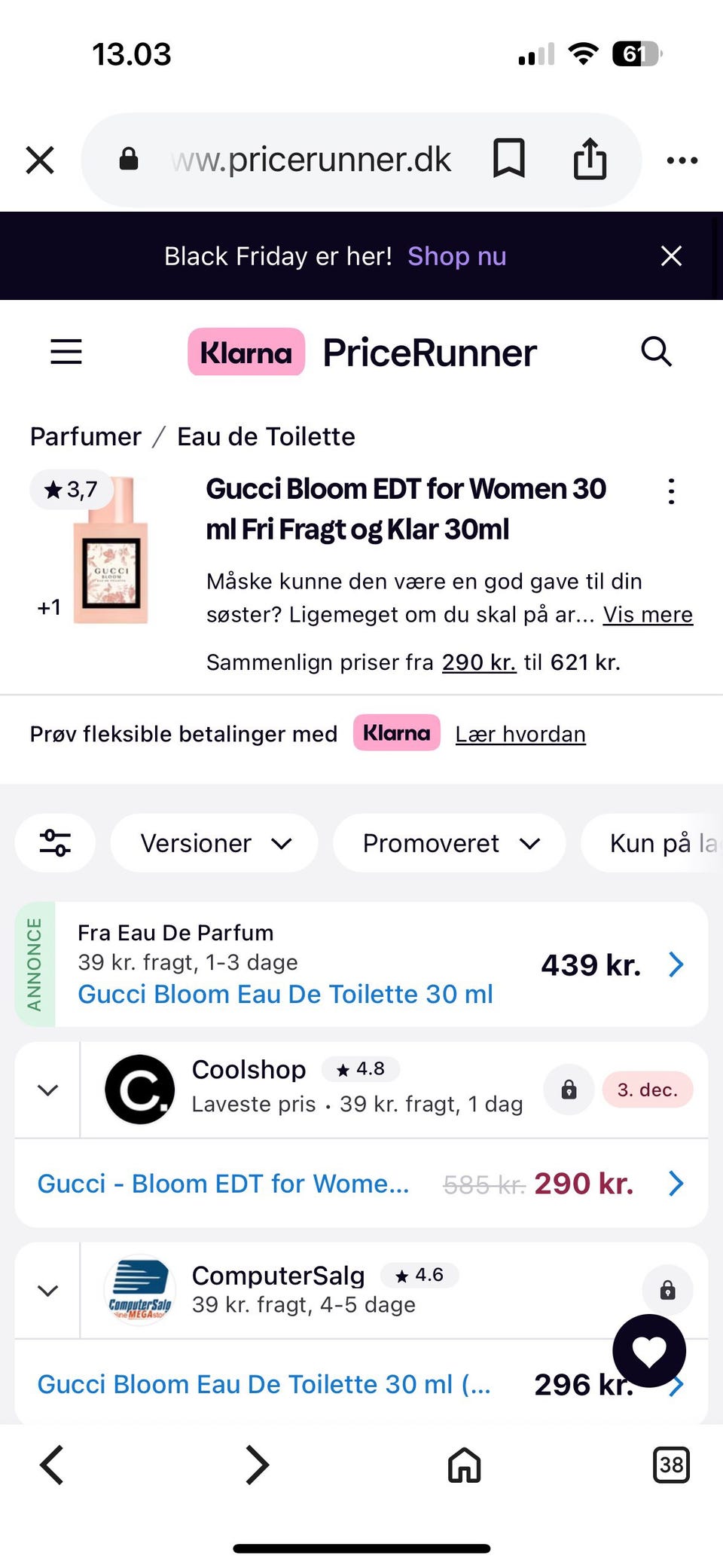Tap the bookmark icon in address bar
This screenshot has height=1568, width=723.
tap(510, 159)
